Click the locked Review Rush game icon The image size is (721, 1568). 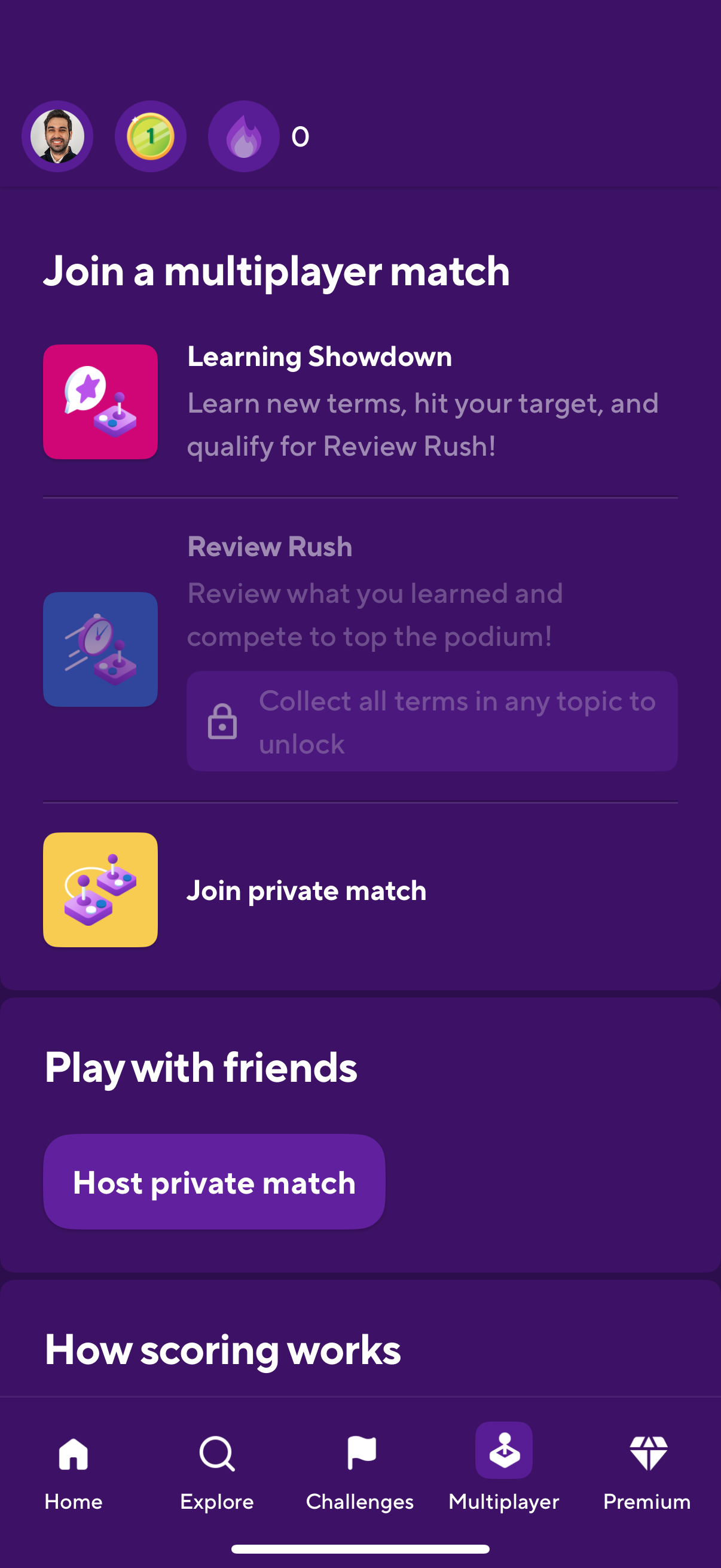click(100, 648)
